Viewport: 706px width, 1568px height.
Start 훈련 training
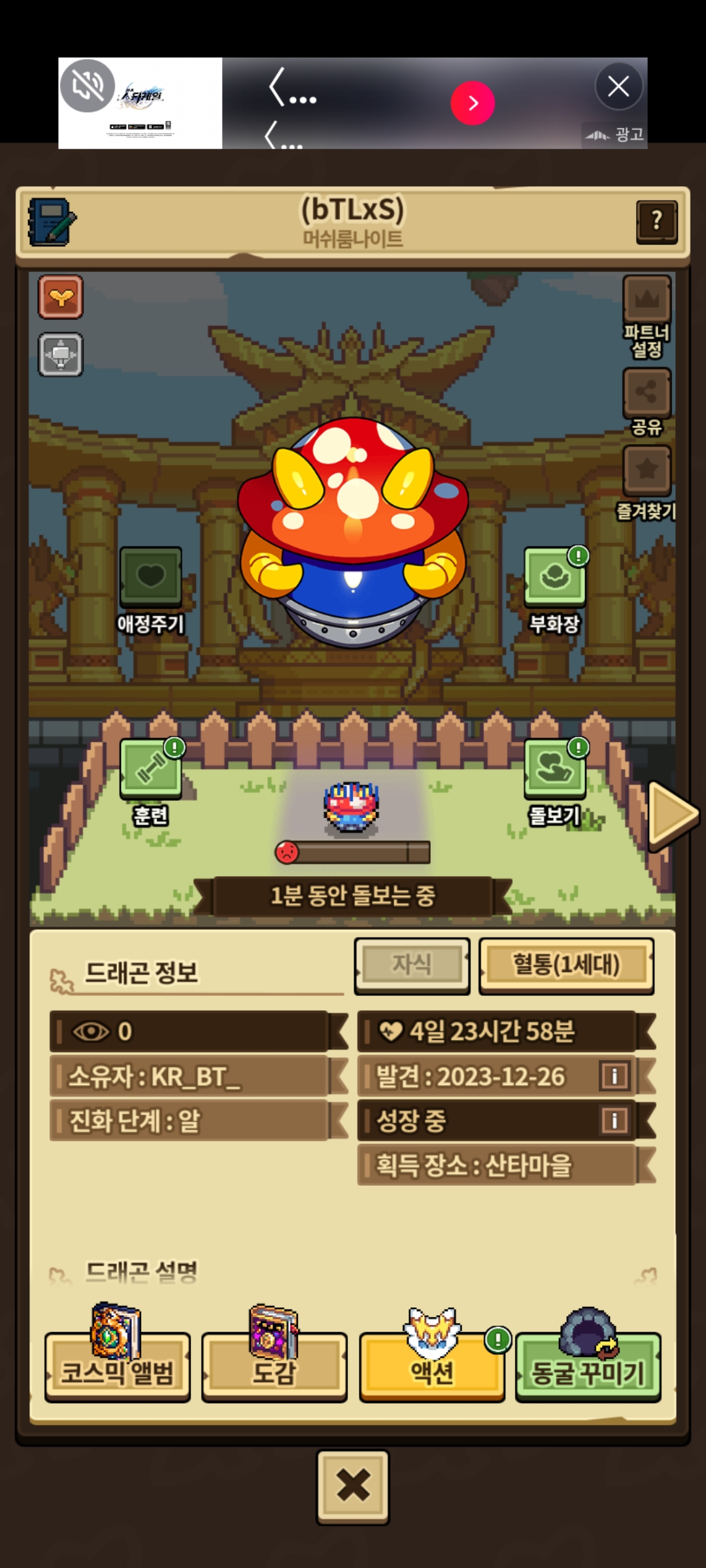(x=150, y=782)
